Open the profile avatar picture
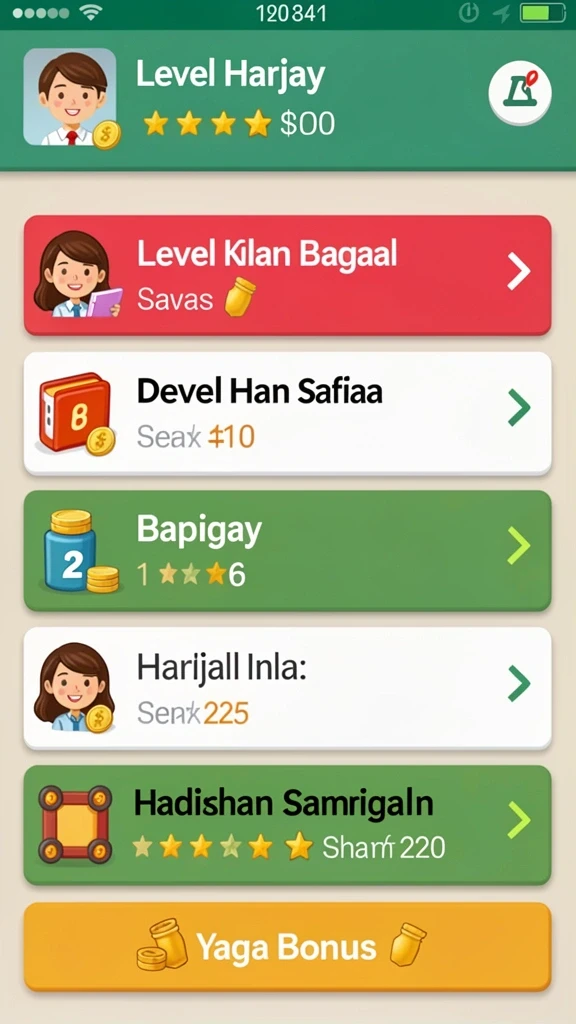The width and height of the screenshot is (576, 1024). [70, 97]
